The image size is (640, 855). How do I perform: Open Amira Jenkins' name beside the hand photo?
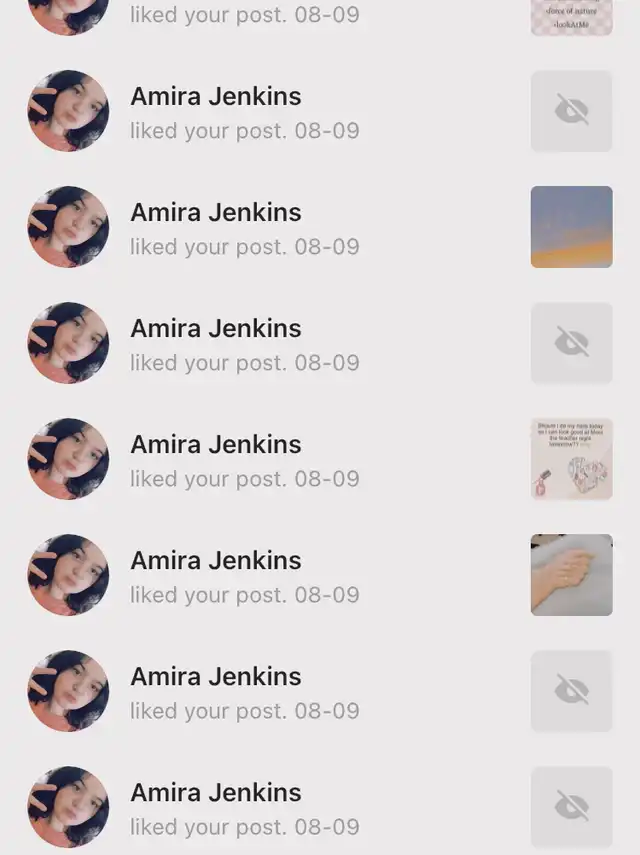(215, 560)
